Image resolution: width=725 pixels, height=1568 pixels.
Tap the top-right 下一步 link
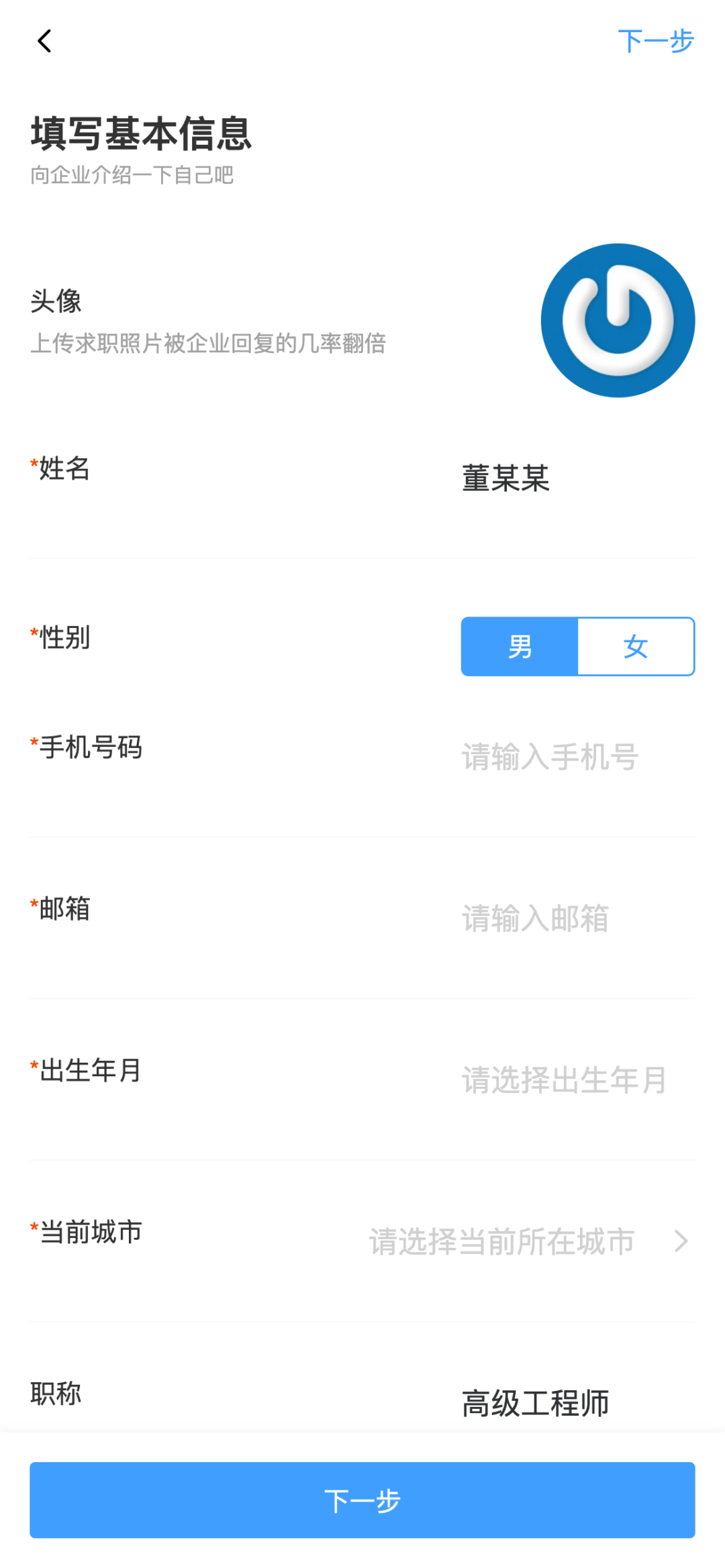pos(655,42)
